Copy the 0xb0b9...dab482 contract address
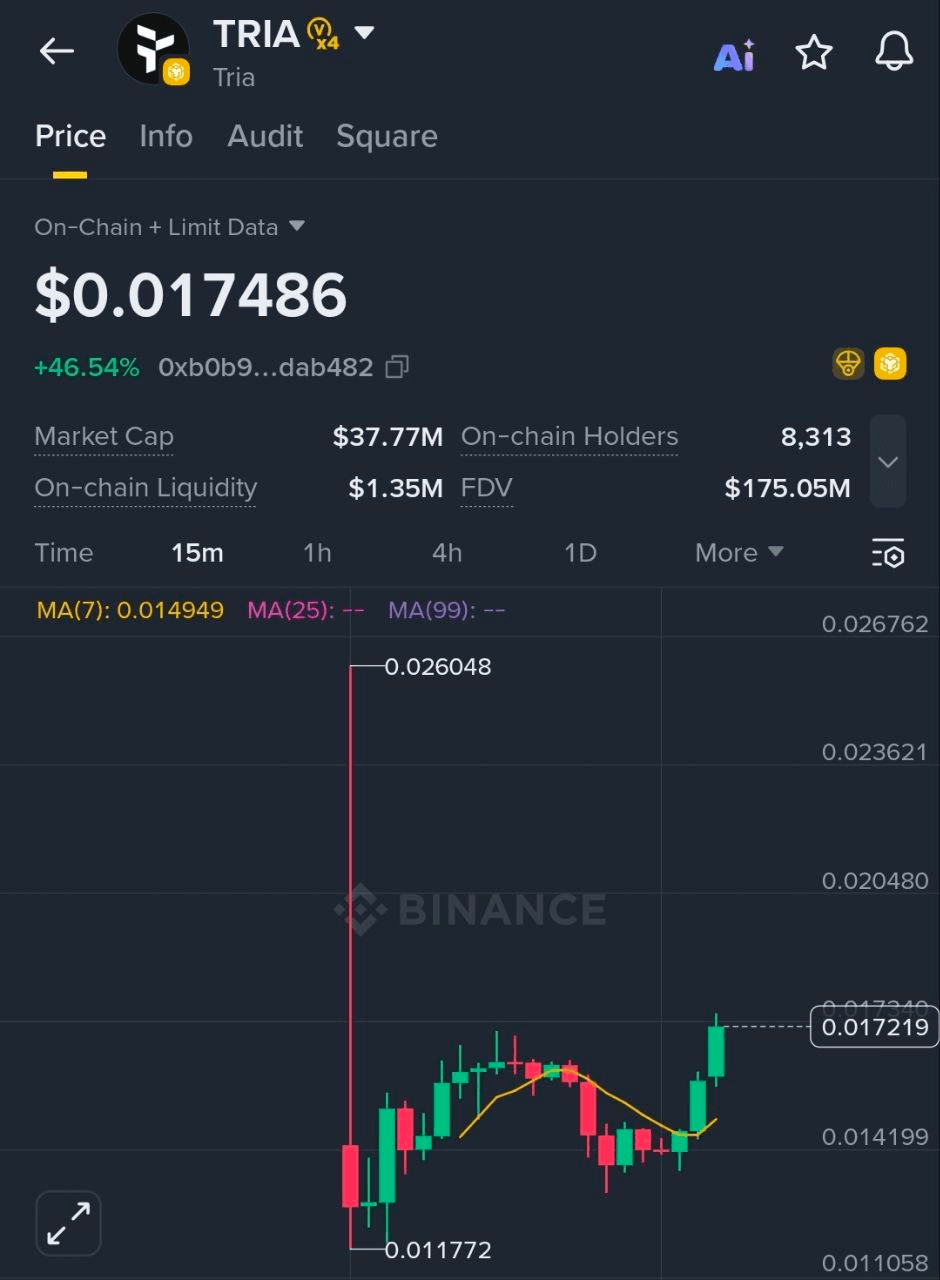This screenshot has height=1280, width=940. tap(396, 367)
